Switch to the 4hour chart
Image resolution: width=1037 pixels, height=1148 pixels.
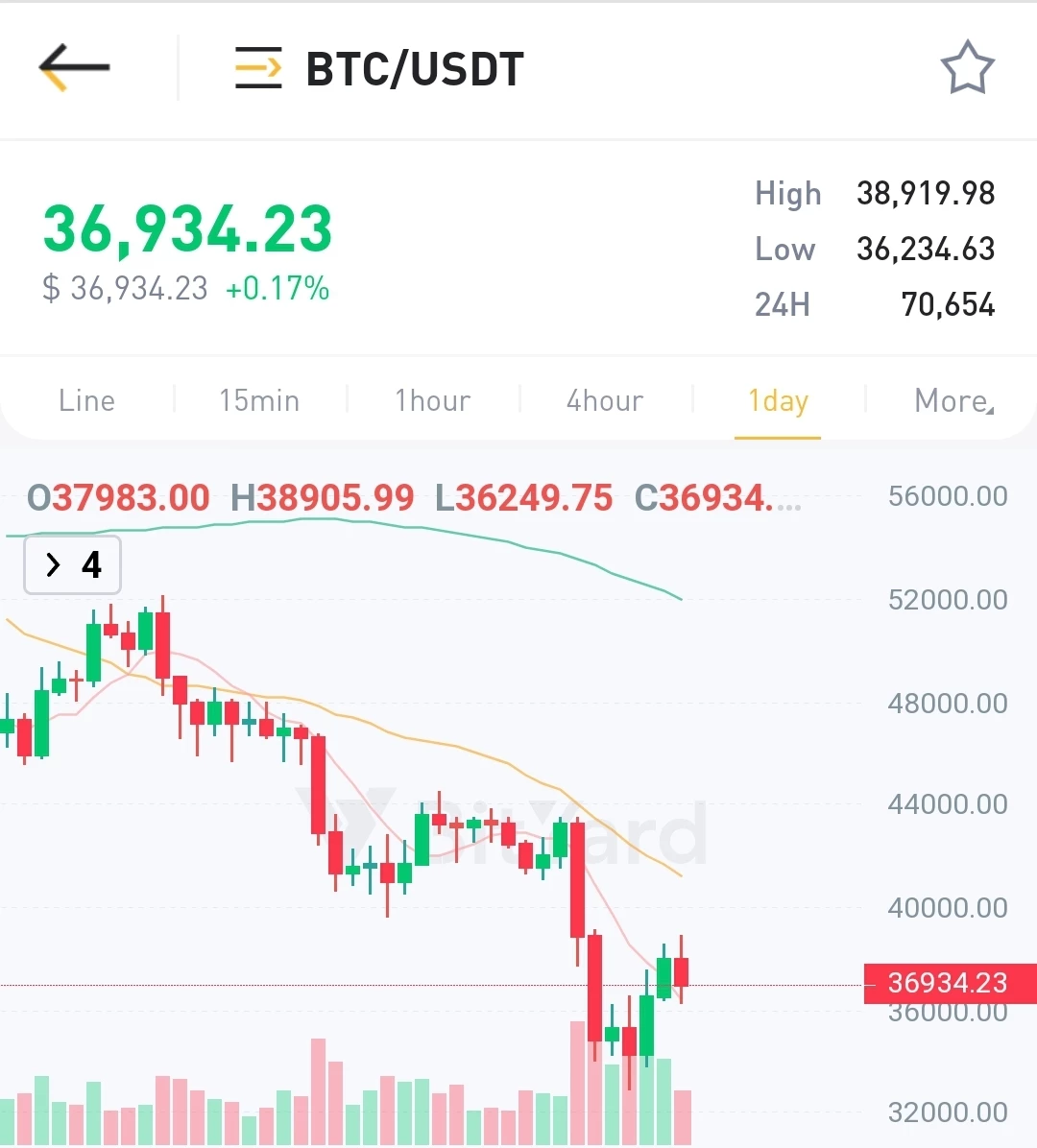point(605,400)
